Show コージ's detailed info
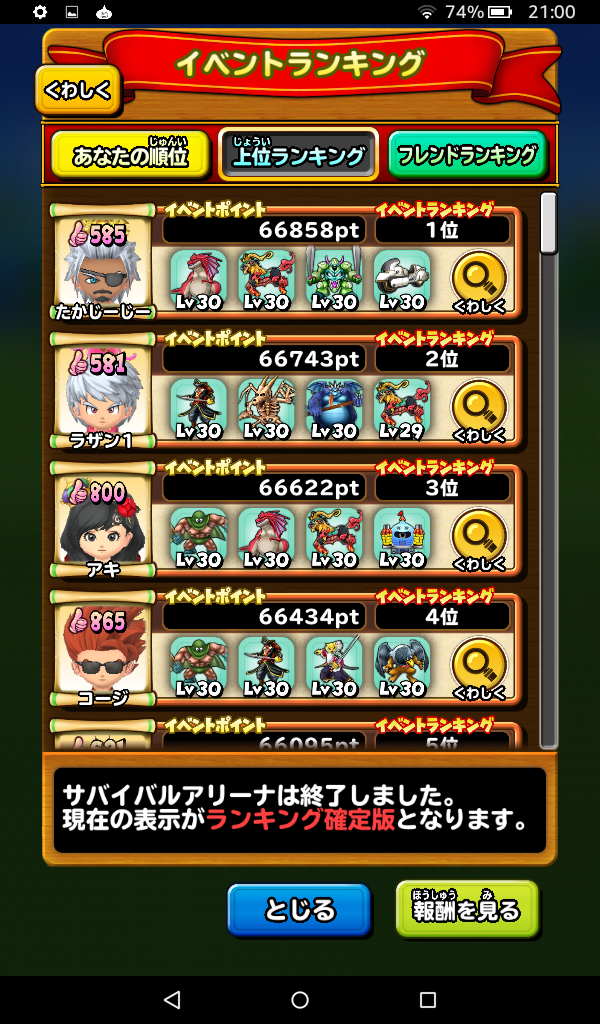Viewport: 600px width, 1024px height. tap(479, 666)
